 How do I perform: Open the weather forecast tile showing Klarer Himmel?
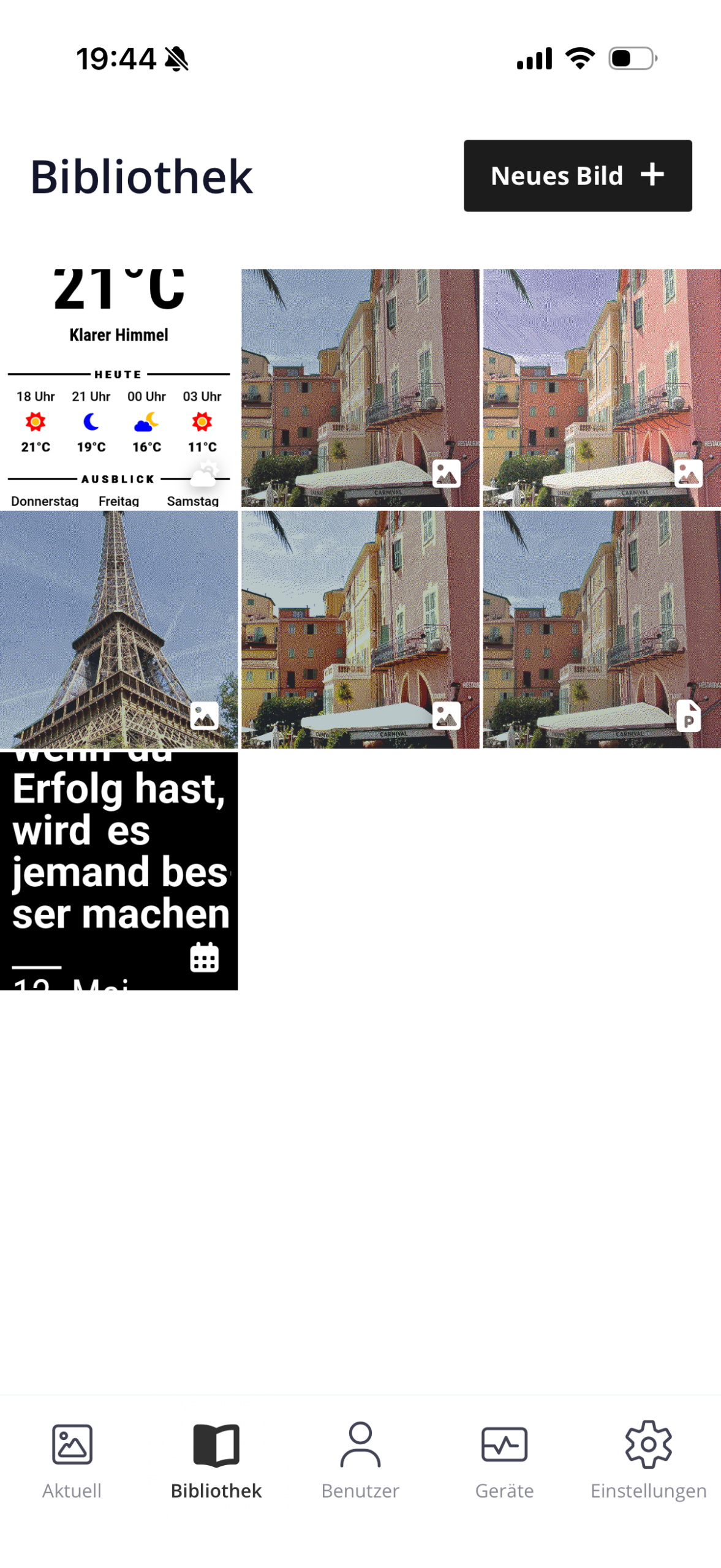pyautogui.click(x=119, y=388)
